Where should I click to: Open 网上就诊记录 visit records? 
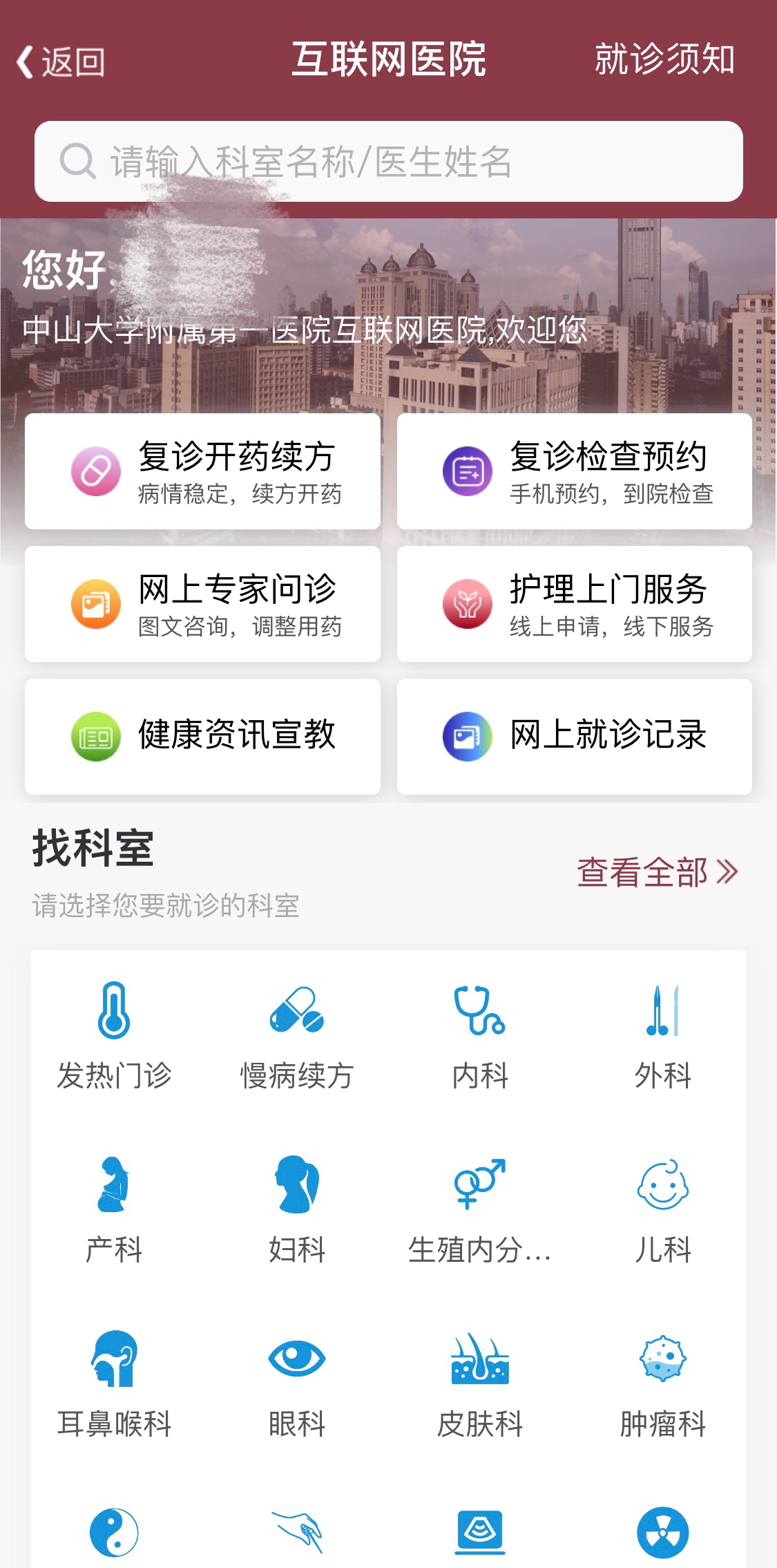[574, 736]
